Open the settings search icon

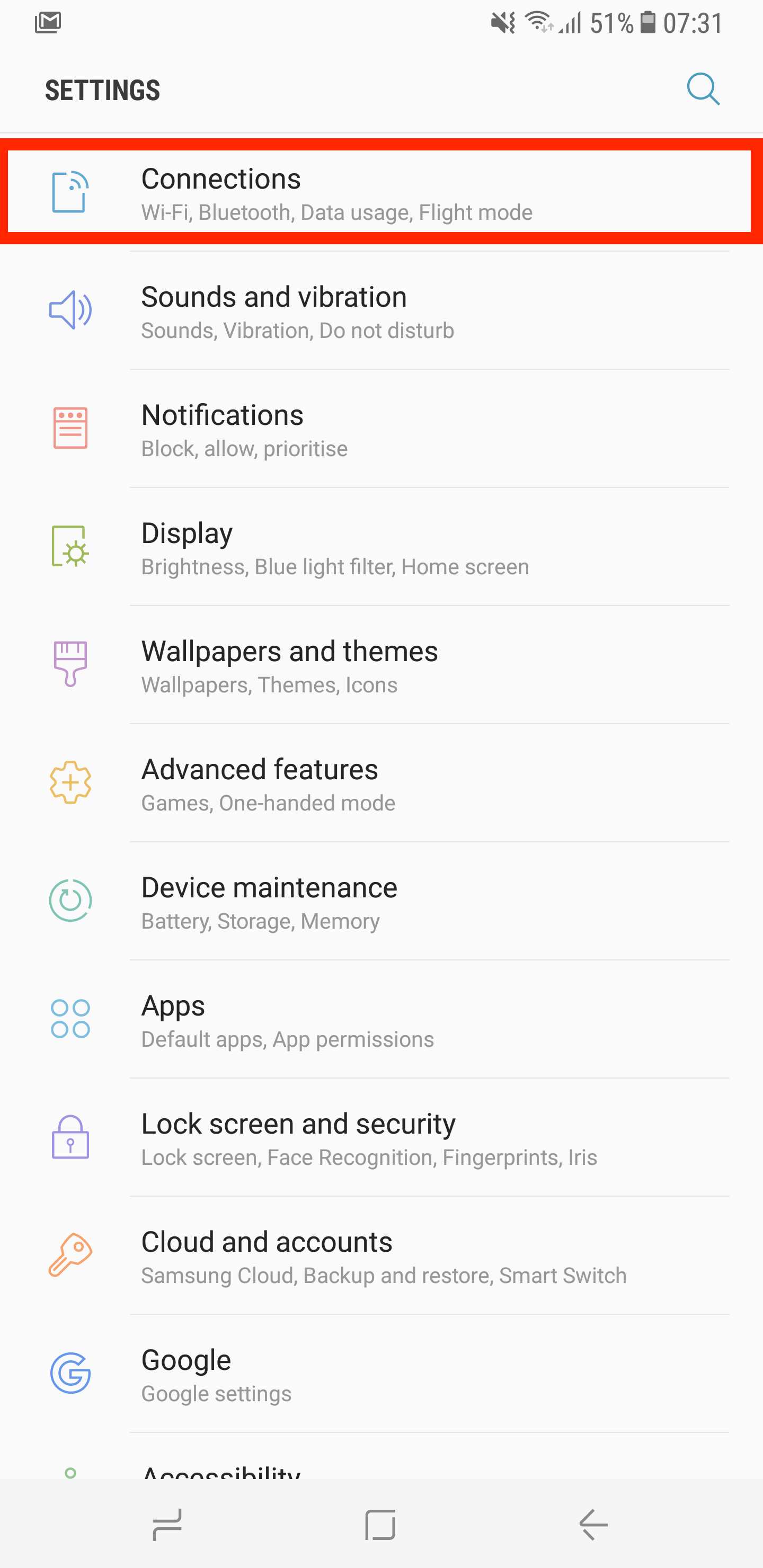[703, 90]
